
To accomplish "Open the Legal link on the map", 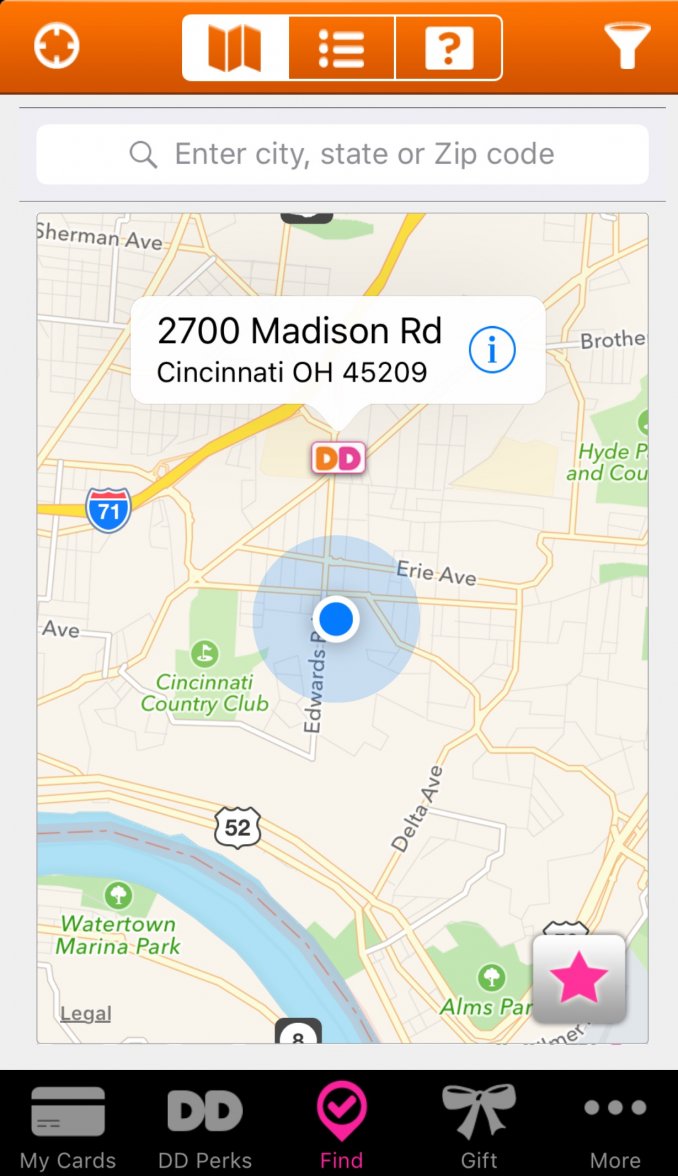I will pyautogui.click(x=85, y=1013).
